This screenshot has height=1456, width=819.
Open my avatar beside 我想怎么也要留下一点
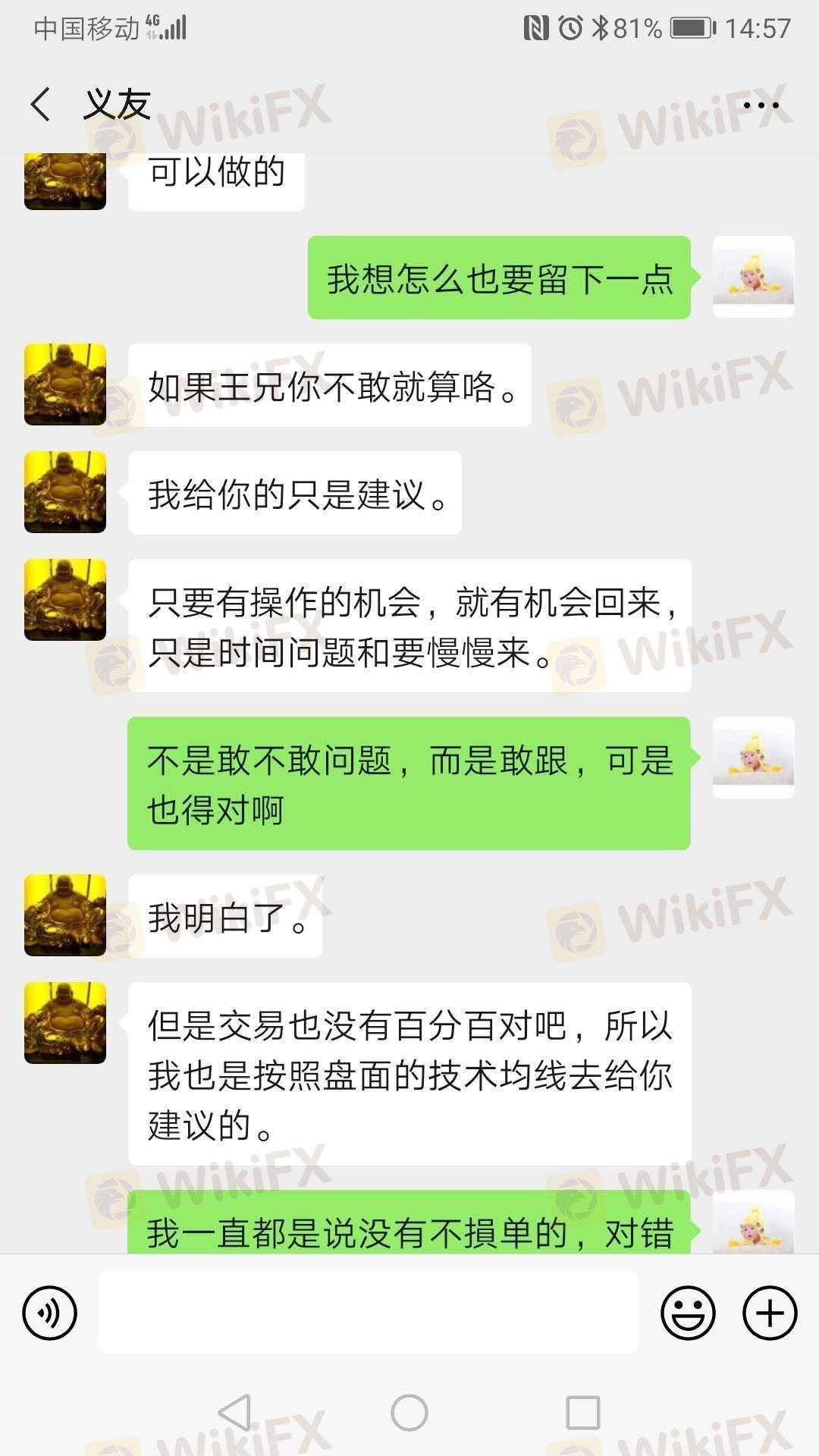(753, 277)
